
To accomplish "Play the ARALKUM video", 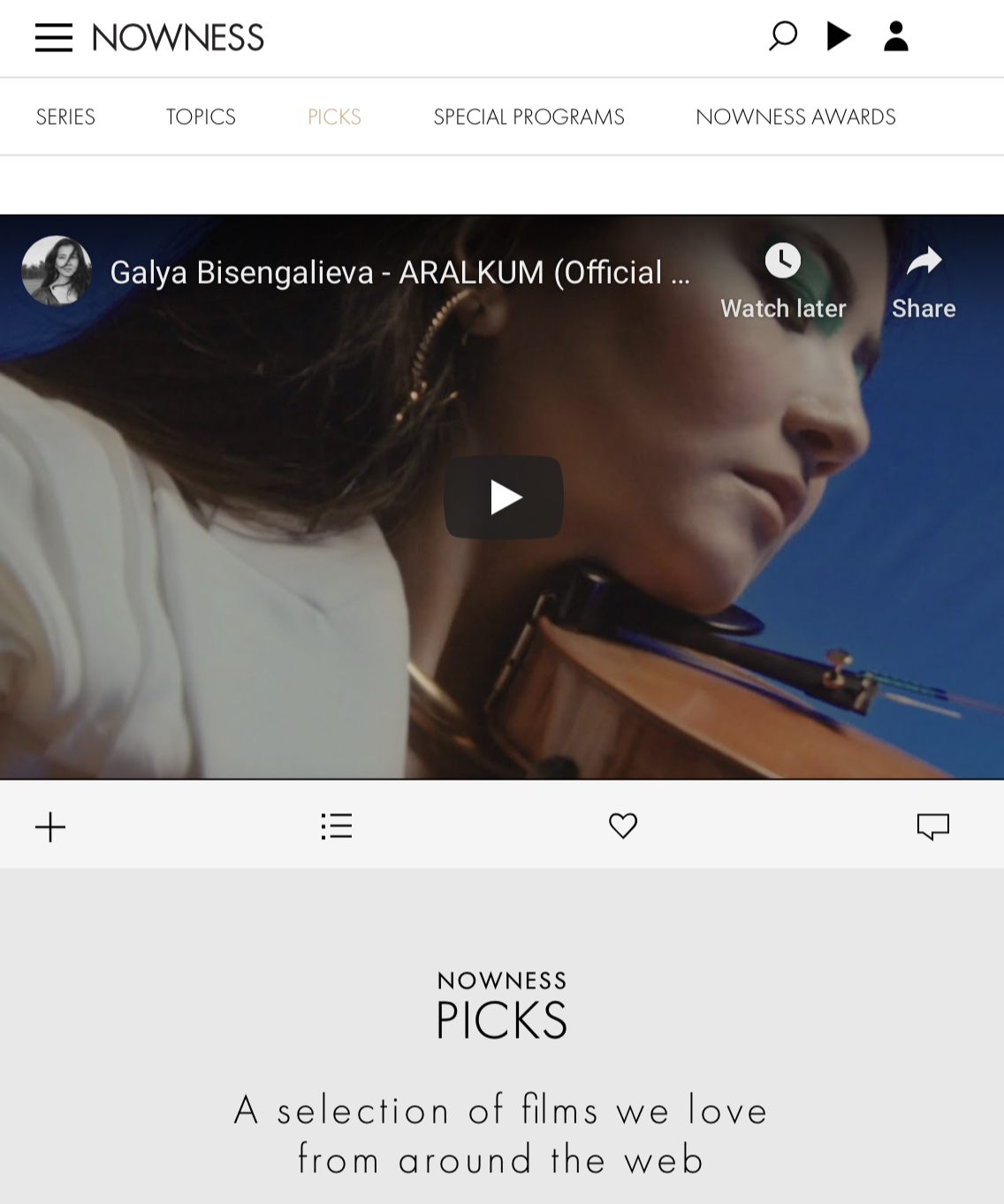I will click(503, 497).
